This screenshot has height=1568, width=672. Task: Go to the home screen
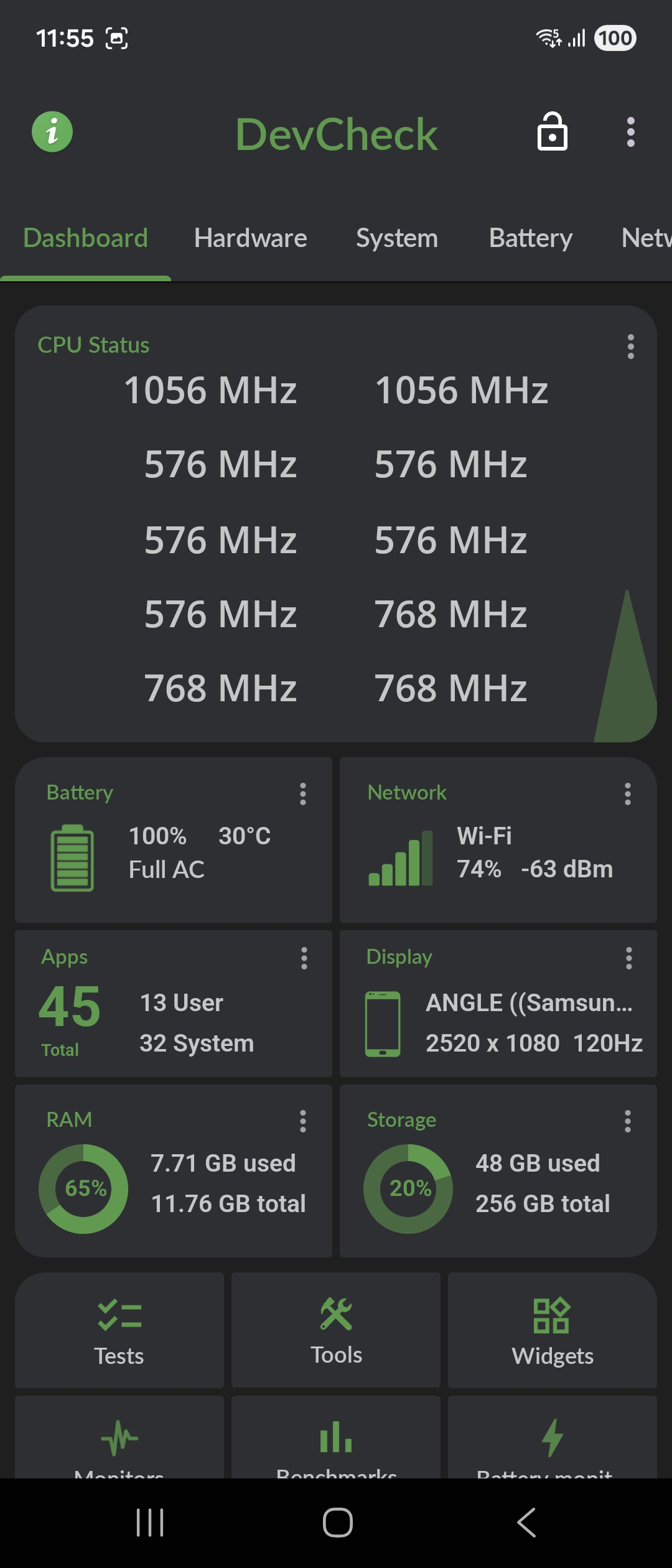pyautogui.click(x=337, y=1523)
